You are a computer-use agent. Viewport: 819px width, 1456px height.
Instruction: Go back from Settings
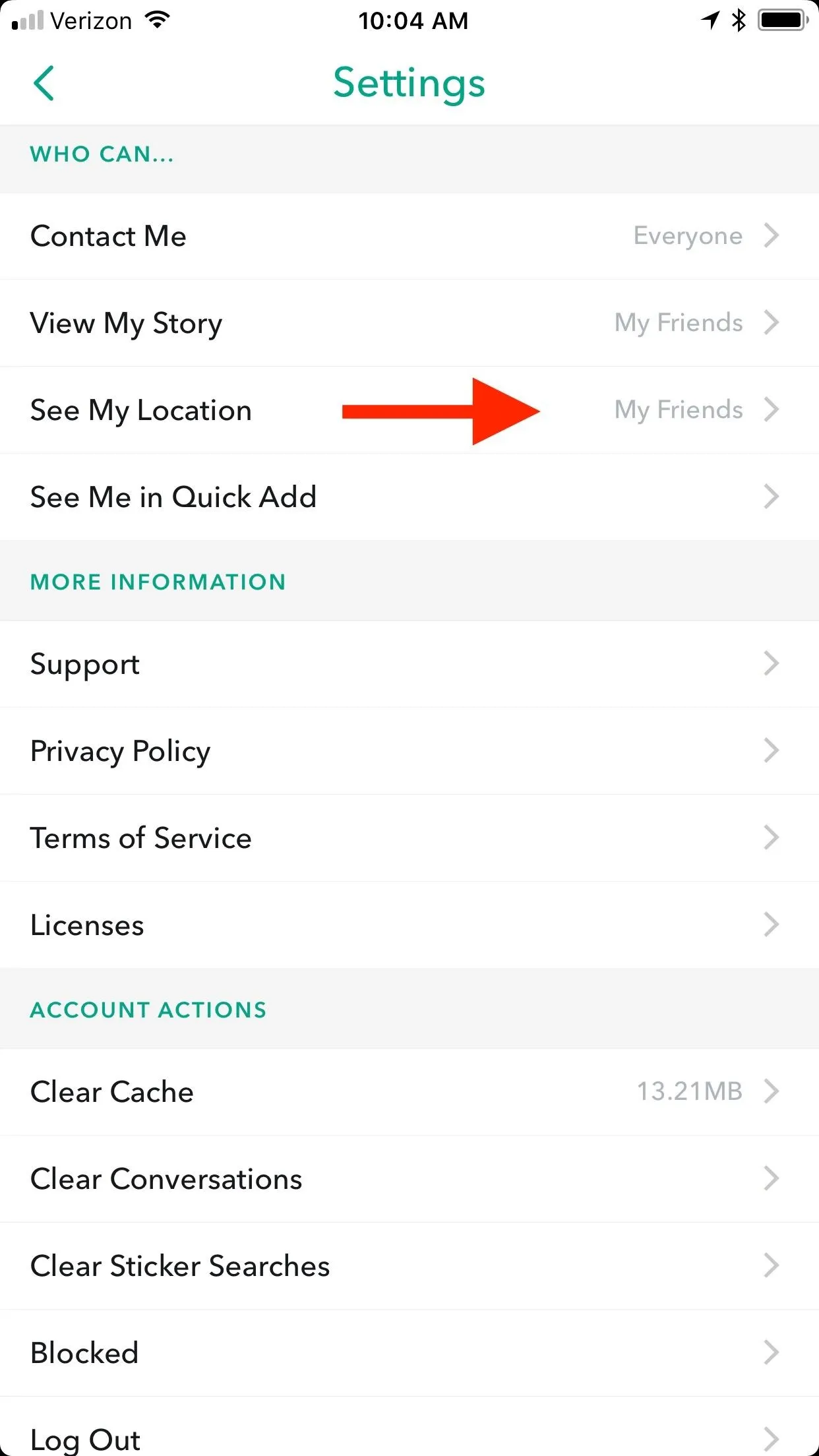[44, 83]
